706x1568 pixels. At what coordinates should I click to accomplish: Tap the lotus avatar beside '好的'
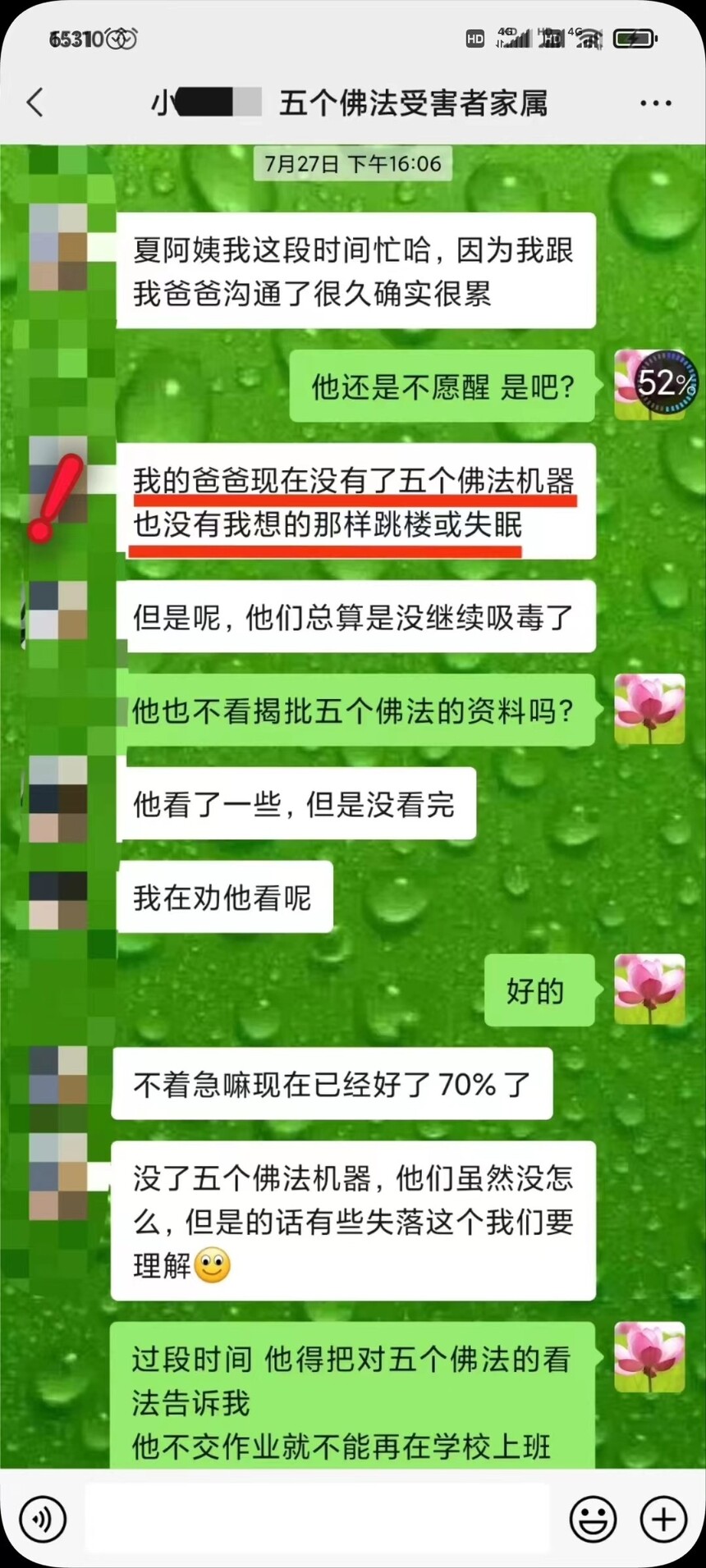tap(649, 990)
